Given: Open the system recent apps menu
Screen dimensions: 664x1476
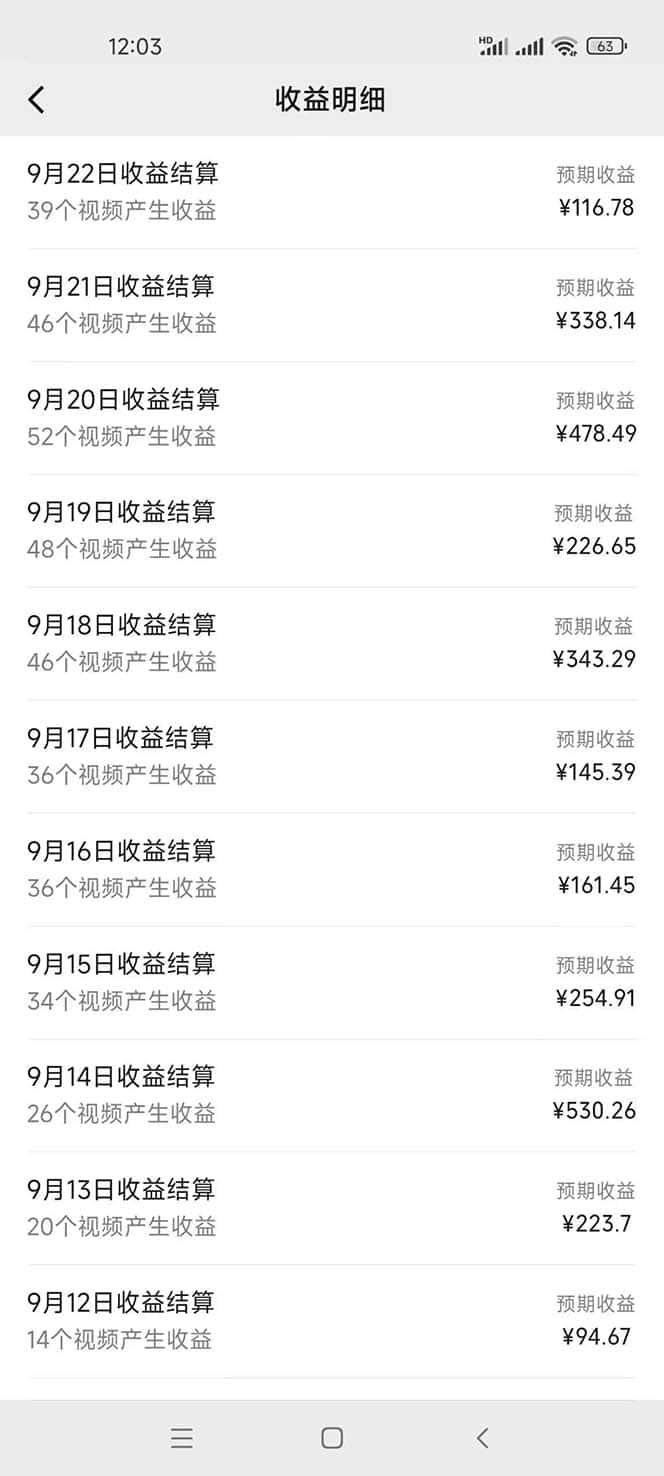Looking at the screenshot, I should 182,1438.
